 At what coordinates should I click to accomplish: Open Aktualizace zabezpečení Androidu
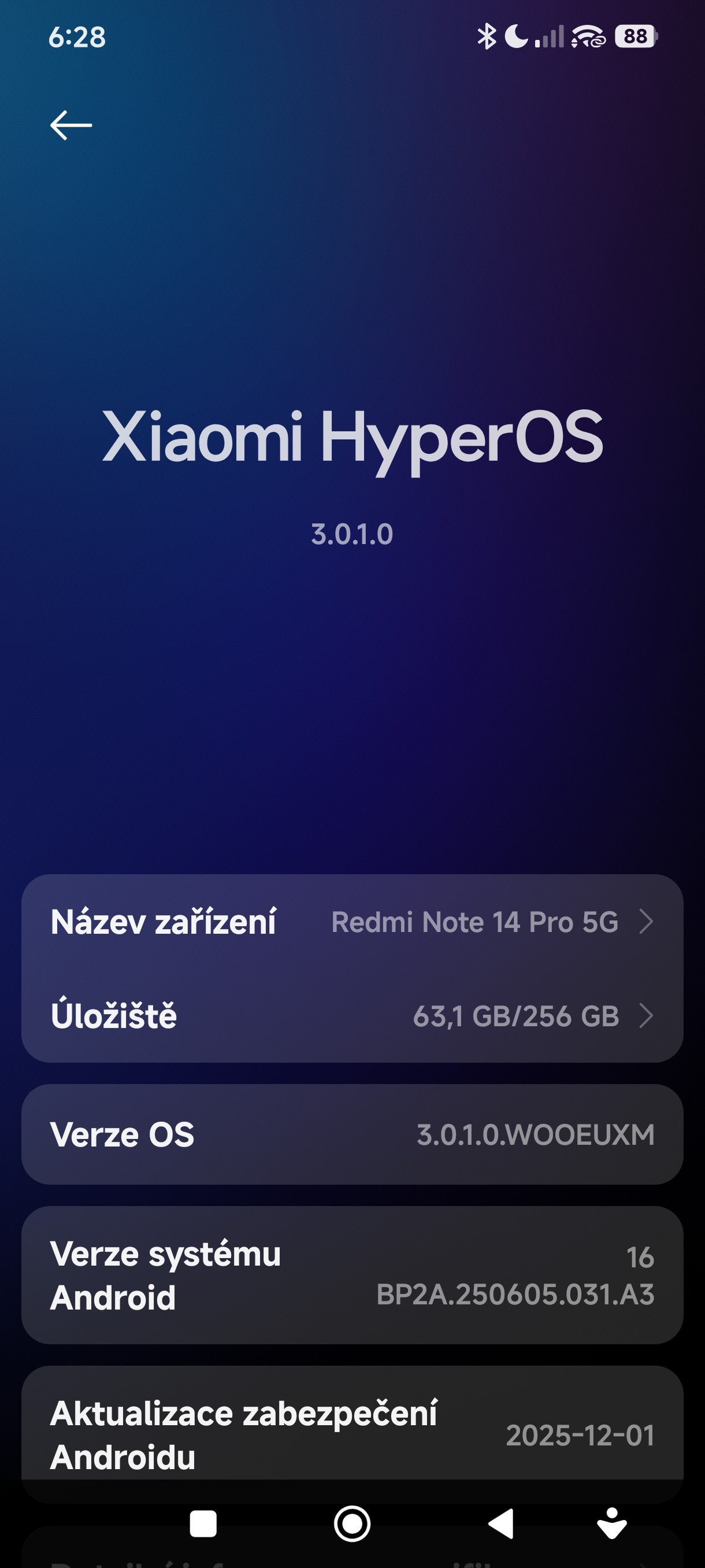(351, 1434)
